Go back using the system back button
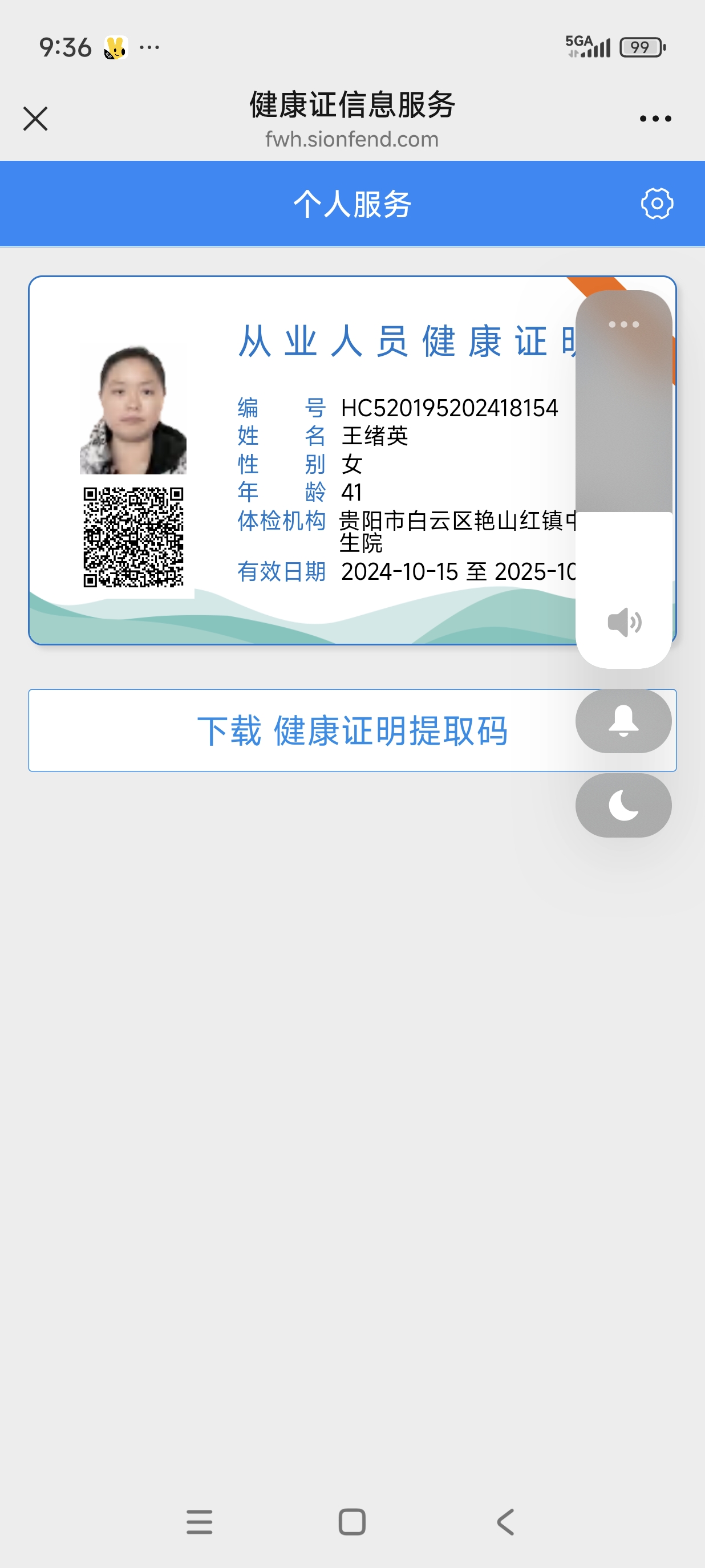The width and height of the screenshot is (705, 1568). tap(505, 1522)
